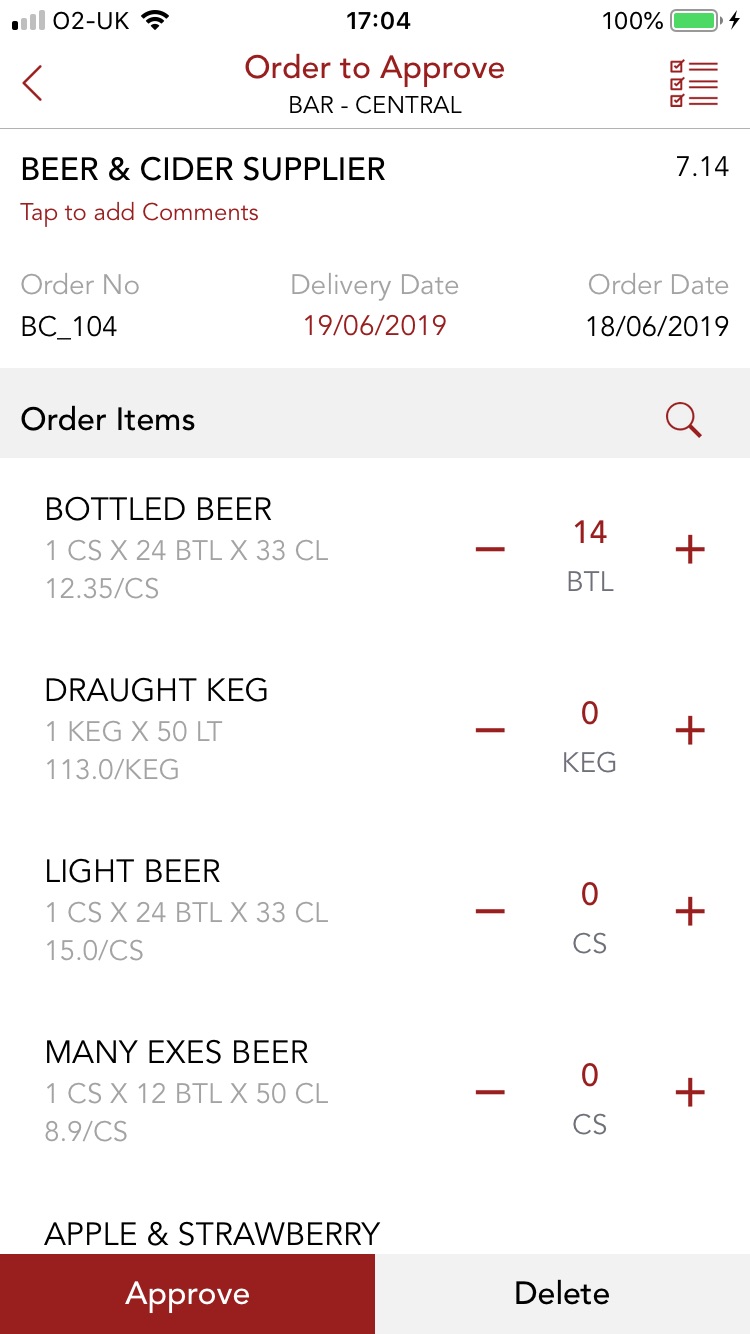Tap the back arrow to leave this order
Screen dimensions: 750x1334
click(x=31, y=83)
